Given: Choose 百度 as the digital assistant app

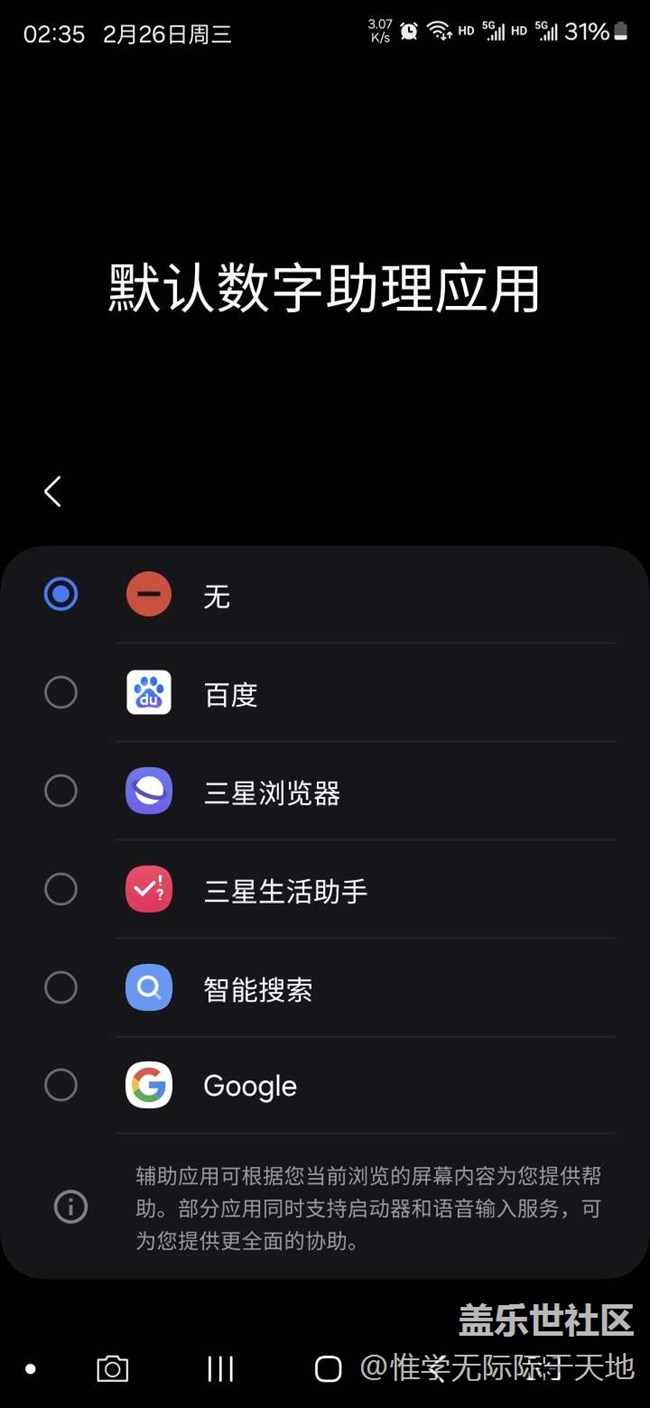Looking at the screenshot, I should tap(61, 693).
